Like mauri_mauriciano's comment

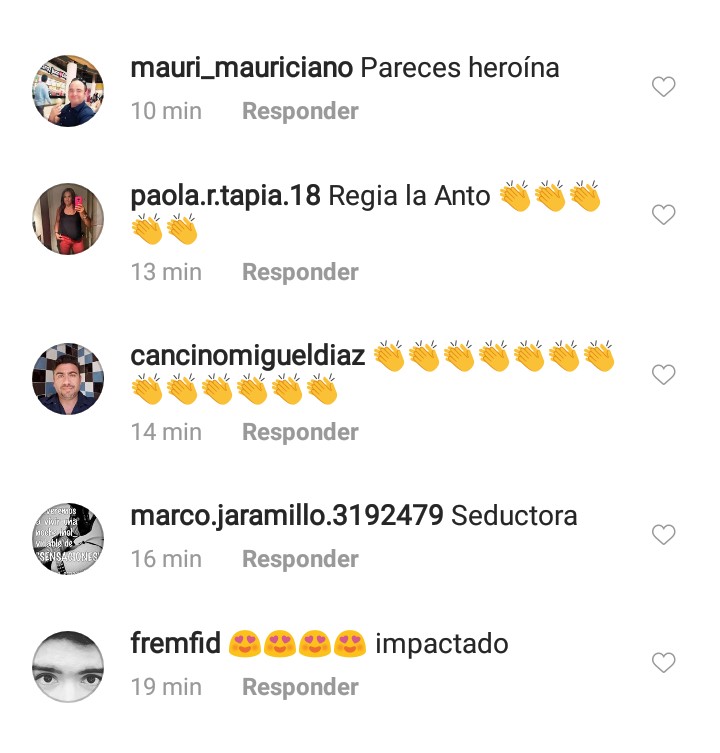(x=663, y=87)
